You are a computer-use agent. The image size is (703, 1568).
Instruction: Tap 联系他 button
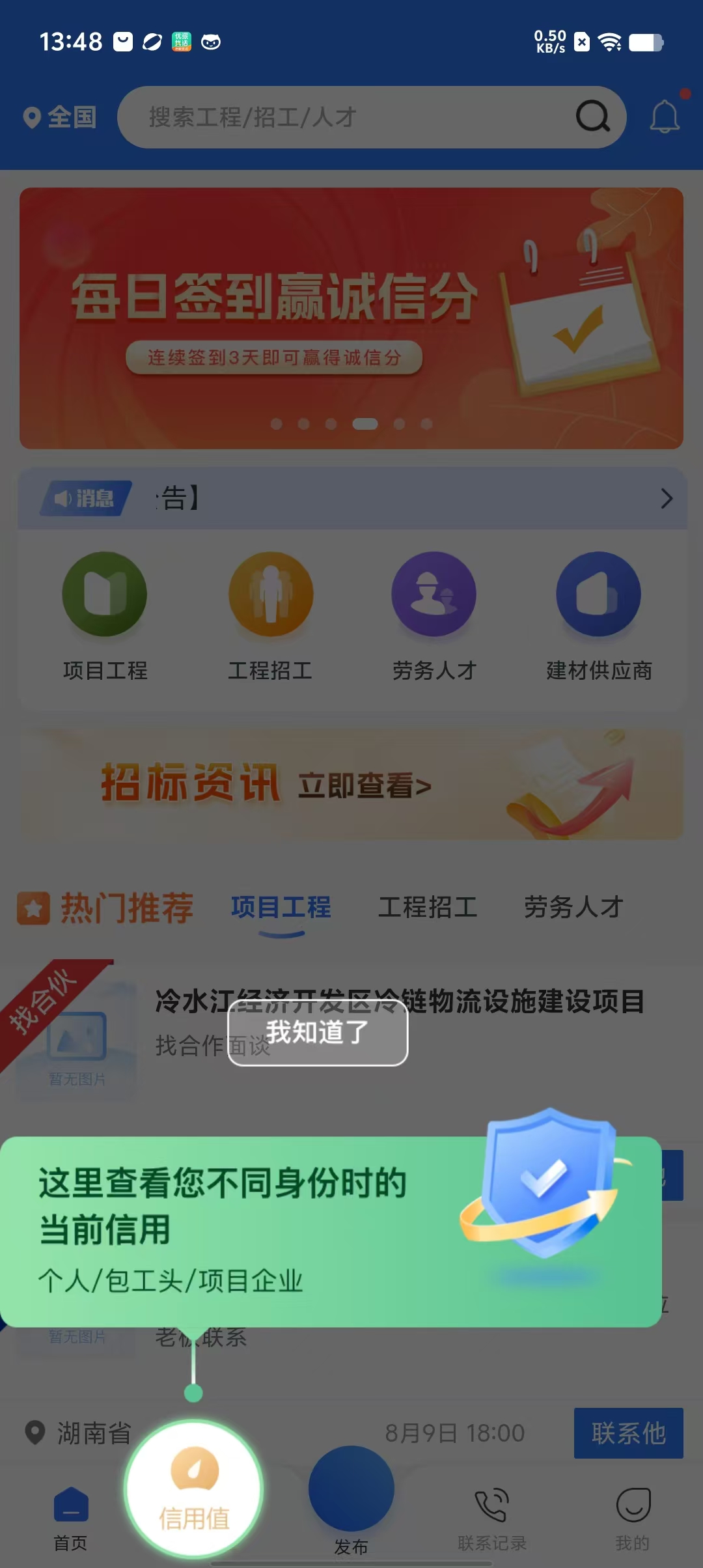[629, 1433]
